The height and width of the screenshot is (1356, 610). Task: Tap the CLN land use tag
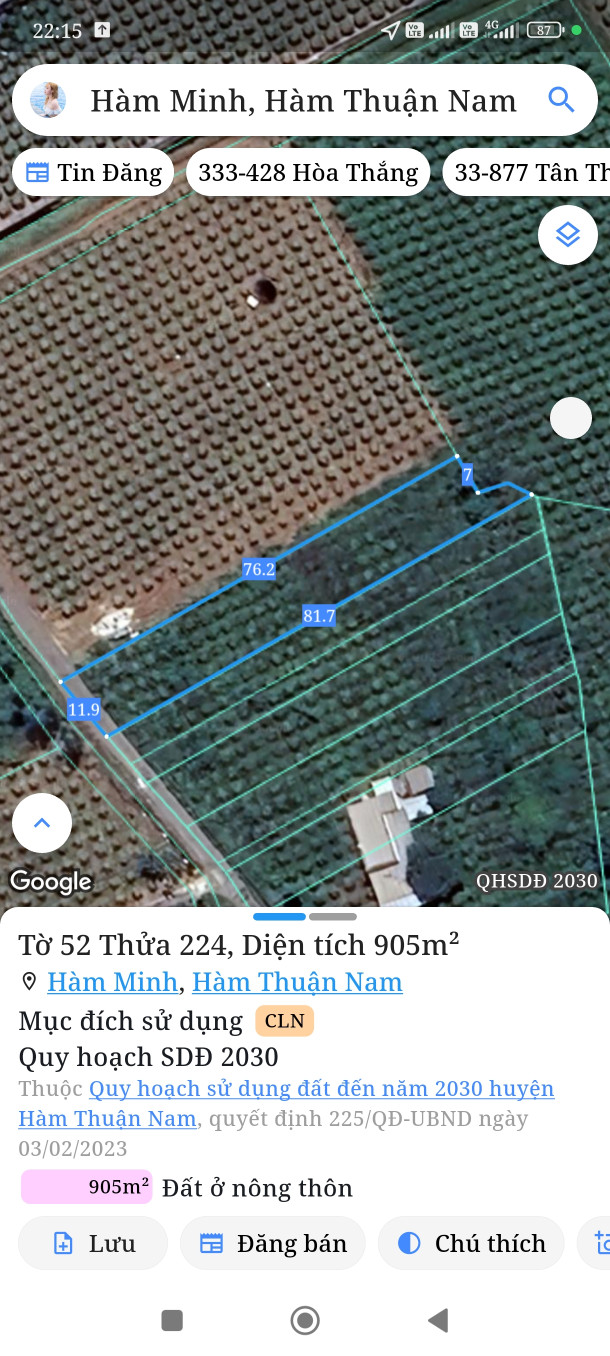coord(284,1021)
